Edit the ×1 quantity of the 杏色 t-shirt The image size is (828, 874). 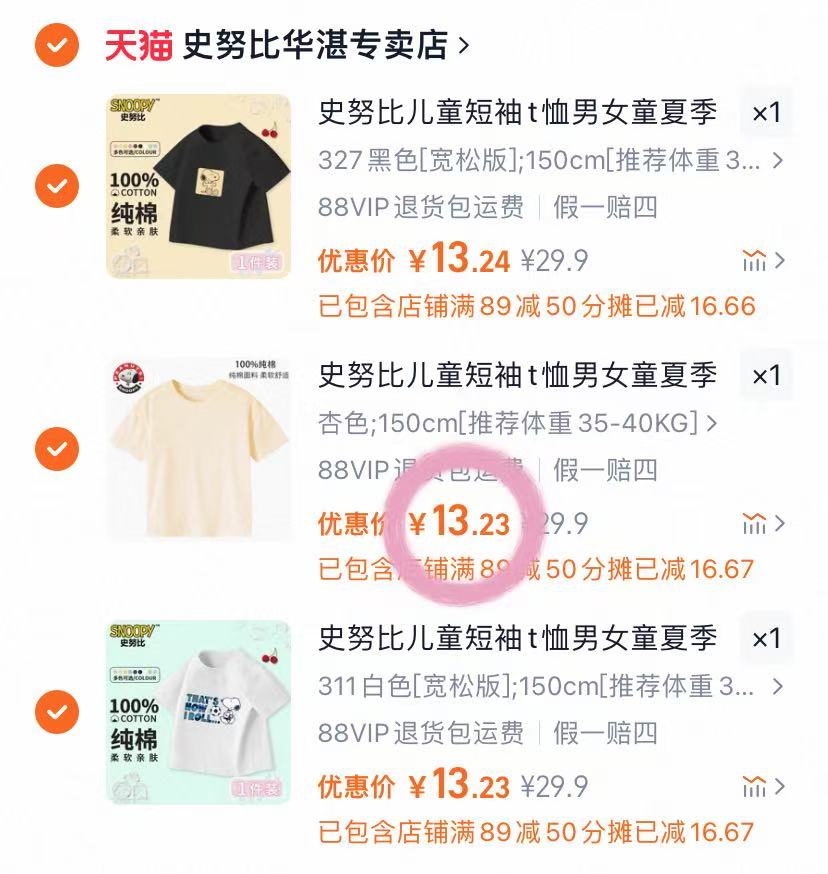tap(766, 376)
